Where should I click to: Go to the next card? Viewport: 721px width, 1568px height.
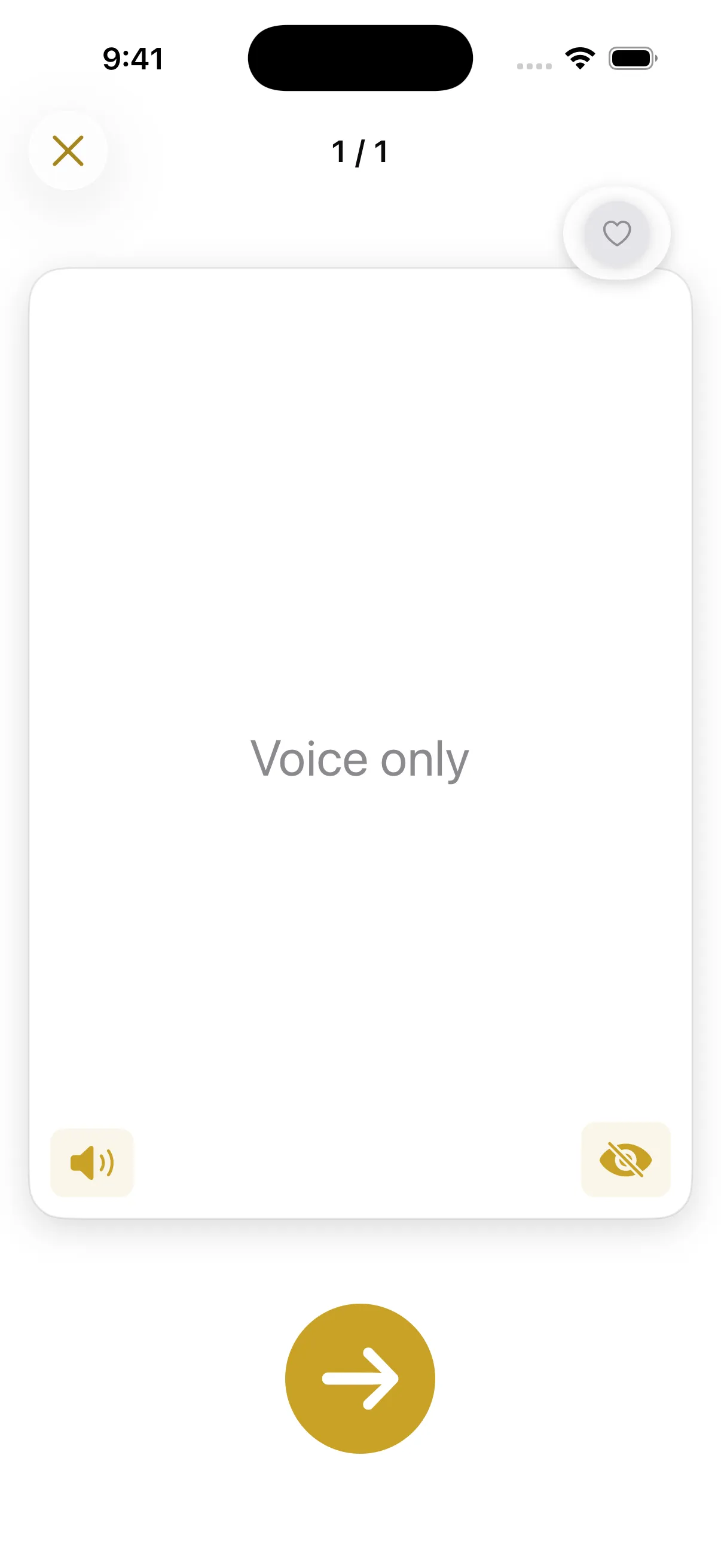pos(359,1378)
